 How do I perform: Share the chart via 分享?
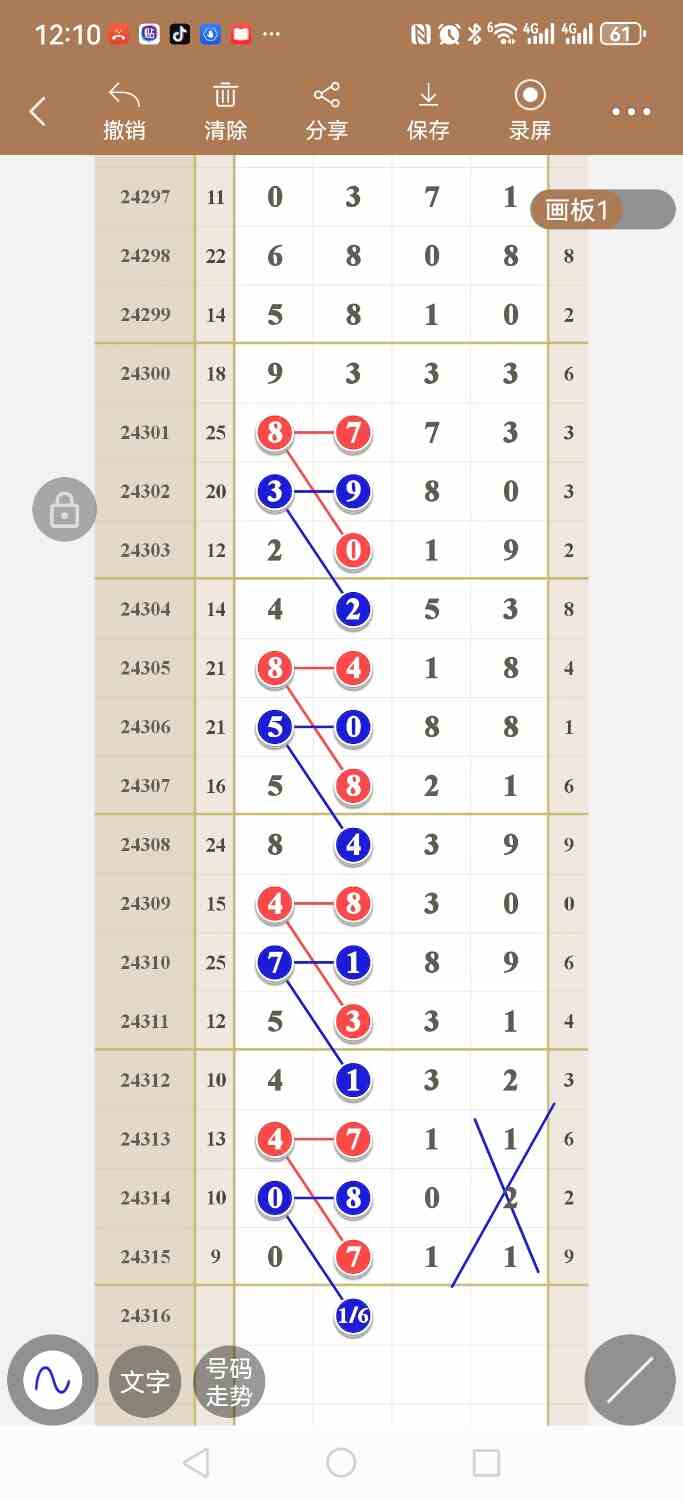pyautogui.click(x=326, y=111)
